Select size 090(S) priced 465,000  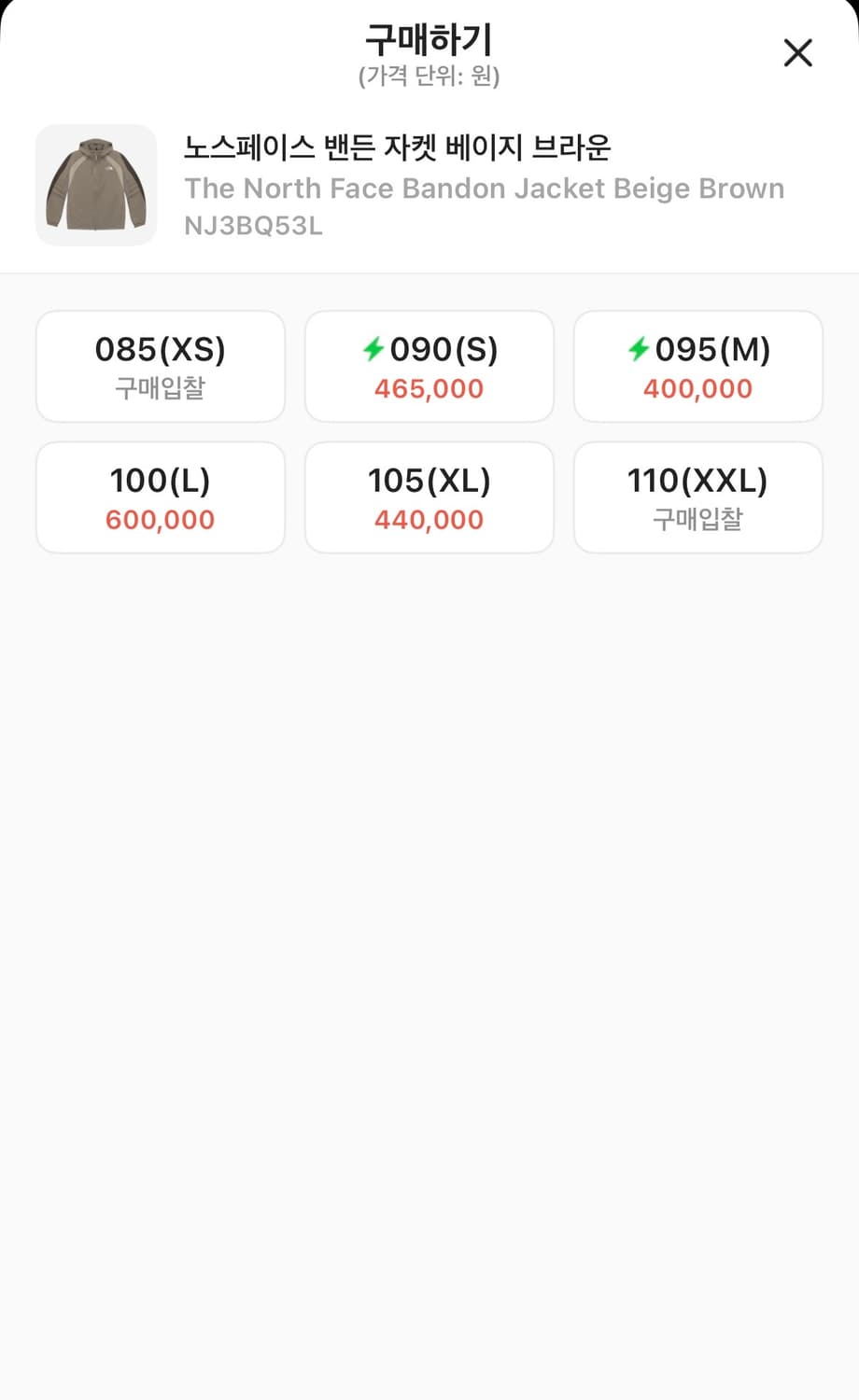tap(429, 366)
